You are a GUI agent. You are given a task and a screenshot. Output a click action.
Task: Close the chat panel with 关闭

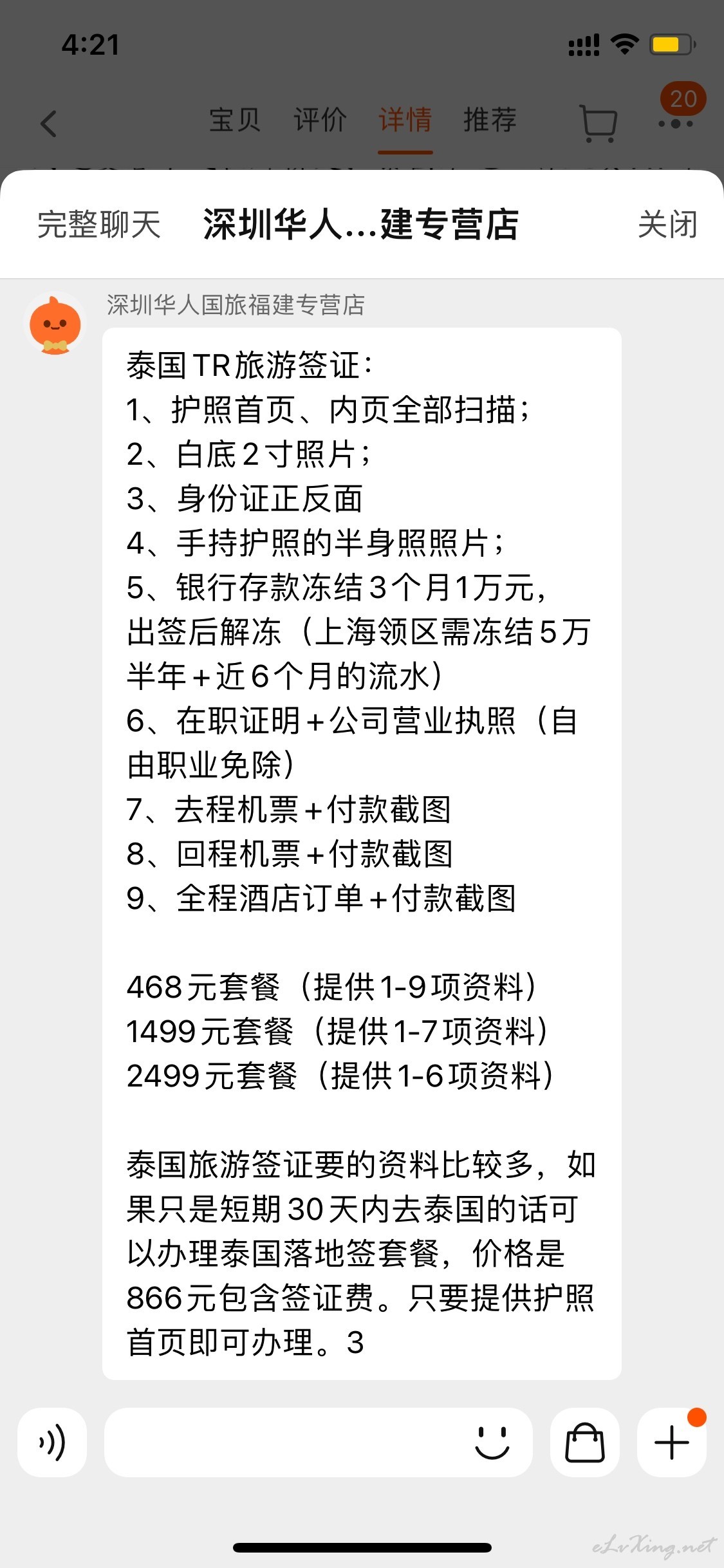667,225
